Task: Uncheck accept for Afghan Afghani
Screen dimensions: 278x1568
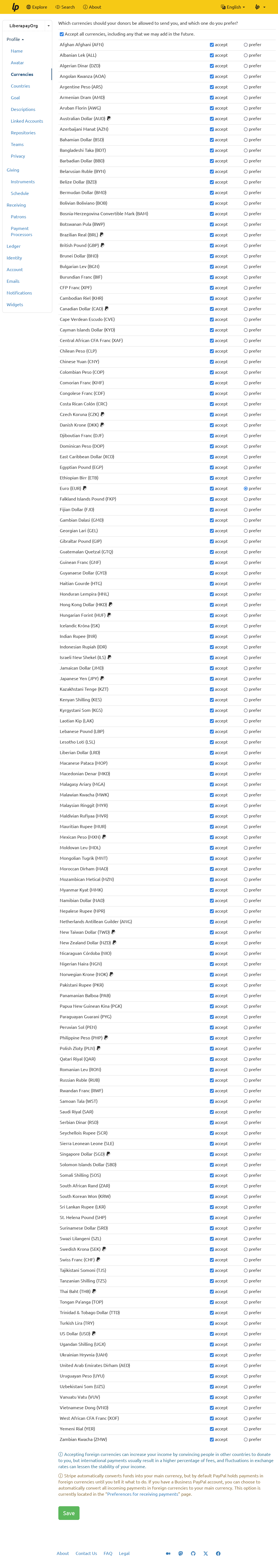Action: coord(212,45)
